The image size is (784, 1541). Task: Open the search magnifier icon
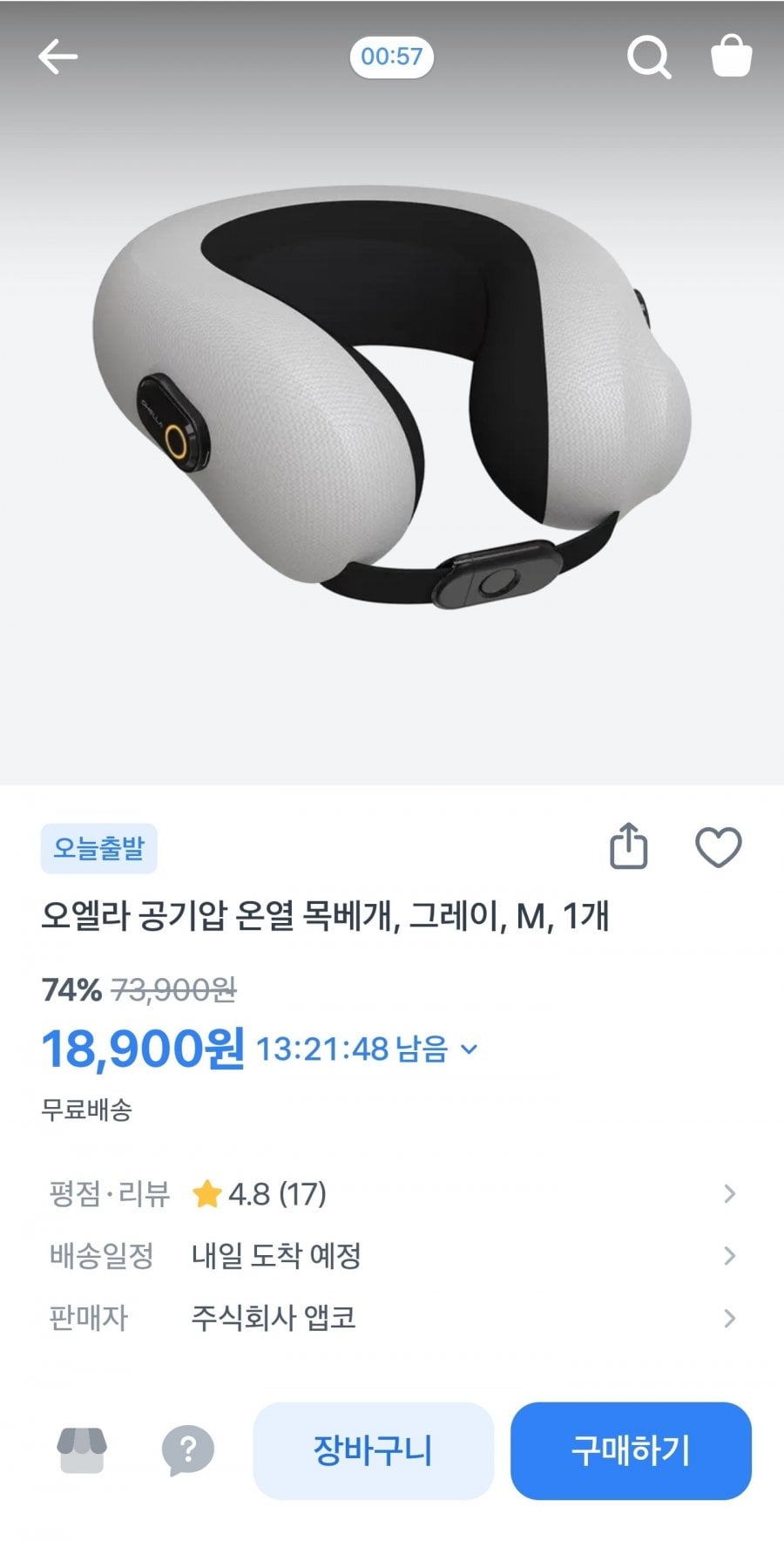649,58
